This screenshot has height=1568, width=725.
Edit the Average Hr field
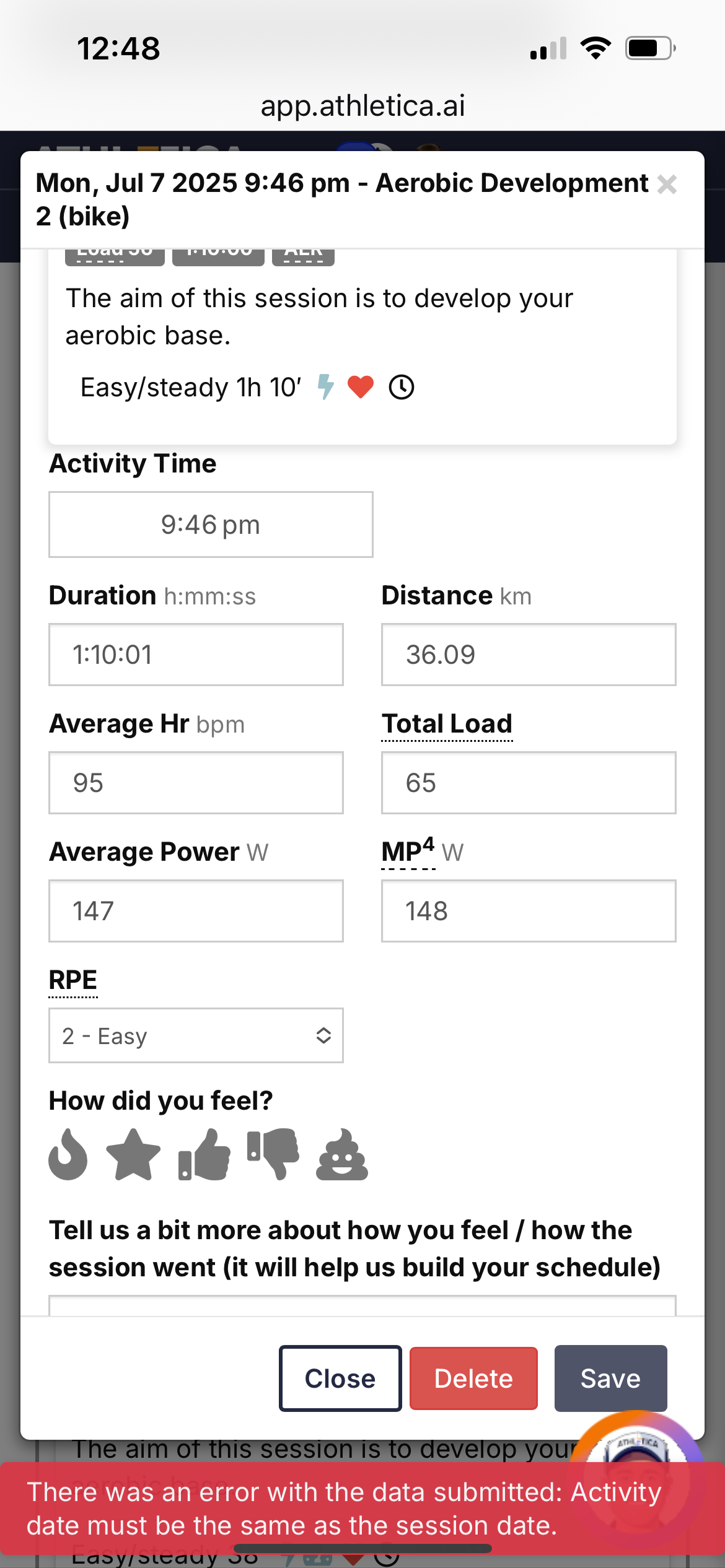point(196,783)
